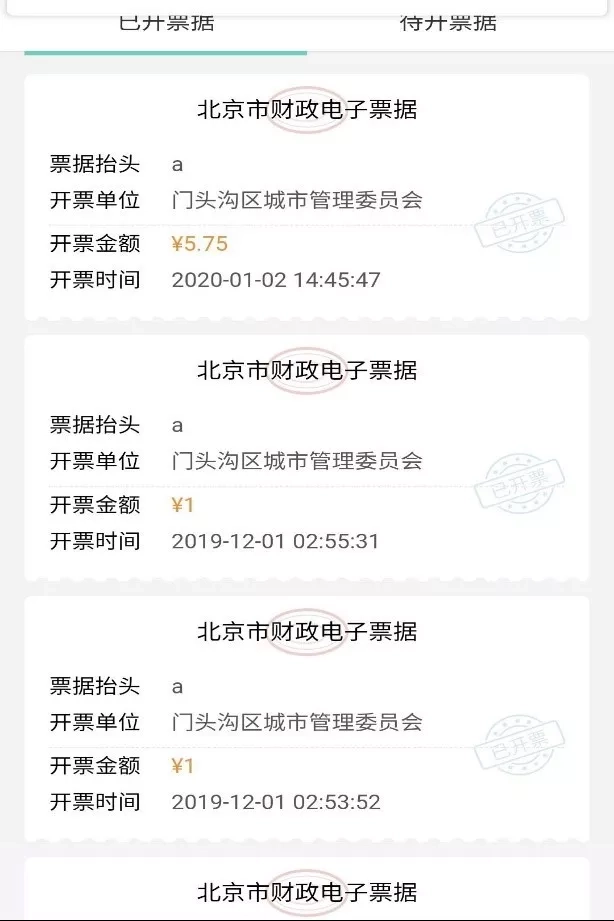Switch to the 已开票据 tab
614x921 pixels.
[166, 23]
